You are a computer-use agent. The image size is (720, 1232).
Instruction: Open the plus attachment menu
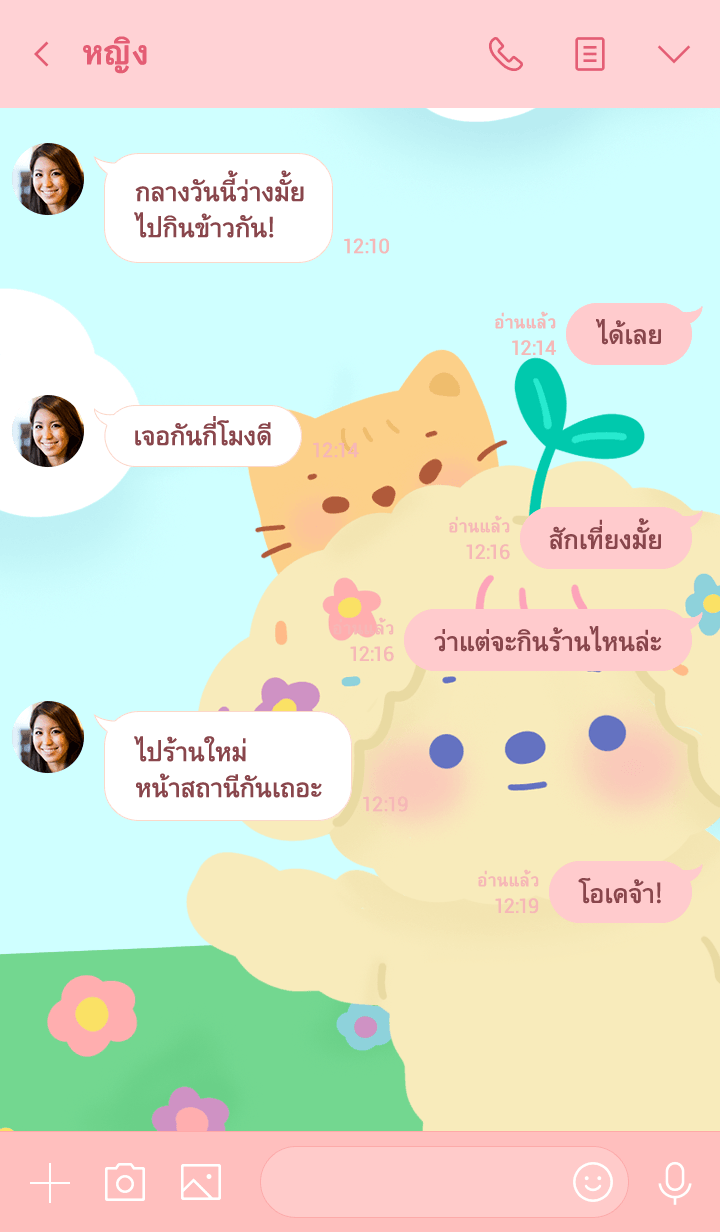[50, 1183]
